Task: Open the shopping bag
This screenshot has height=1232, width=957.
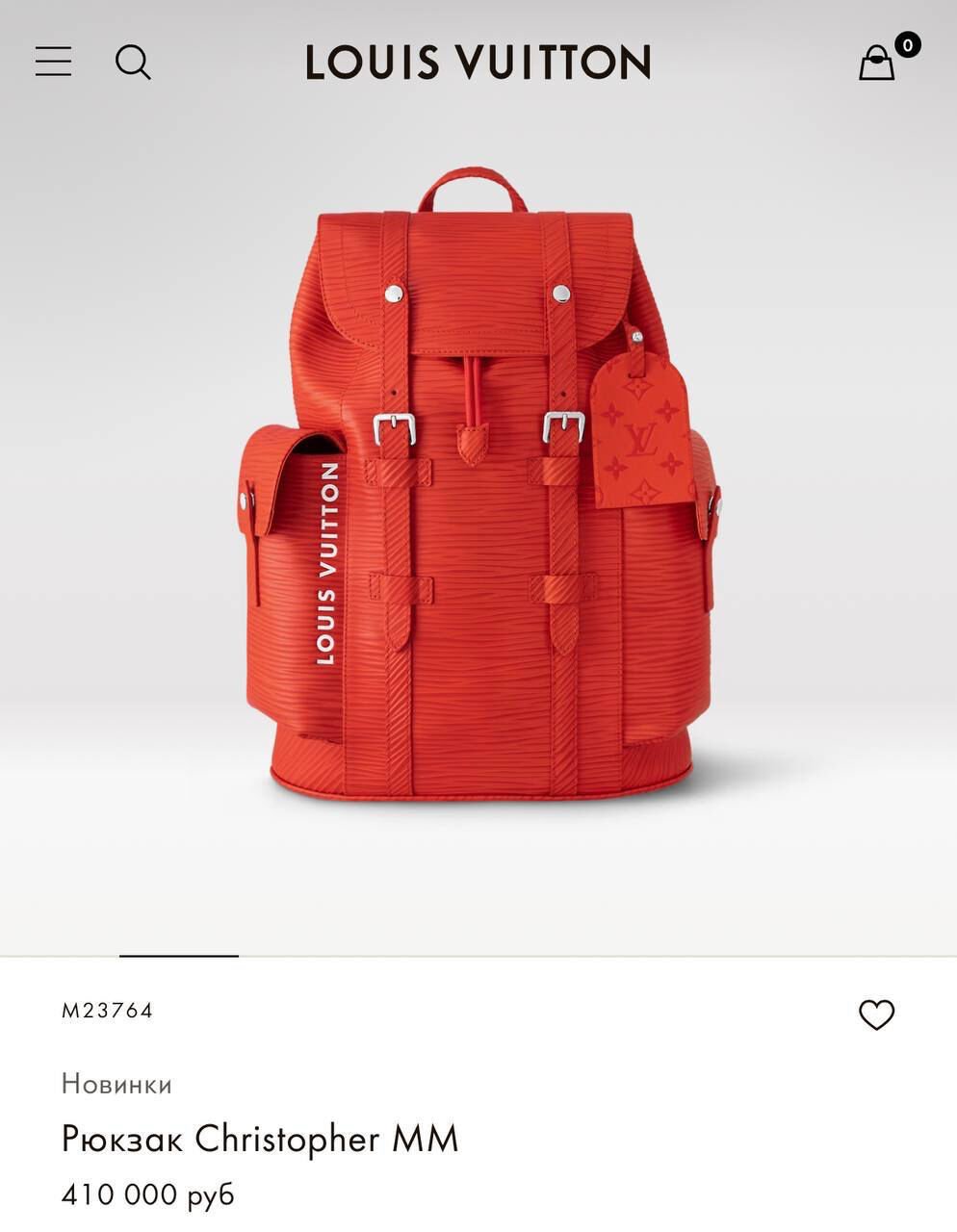Action: pos(876,63)
